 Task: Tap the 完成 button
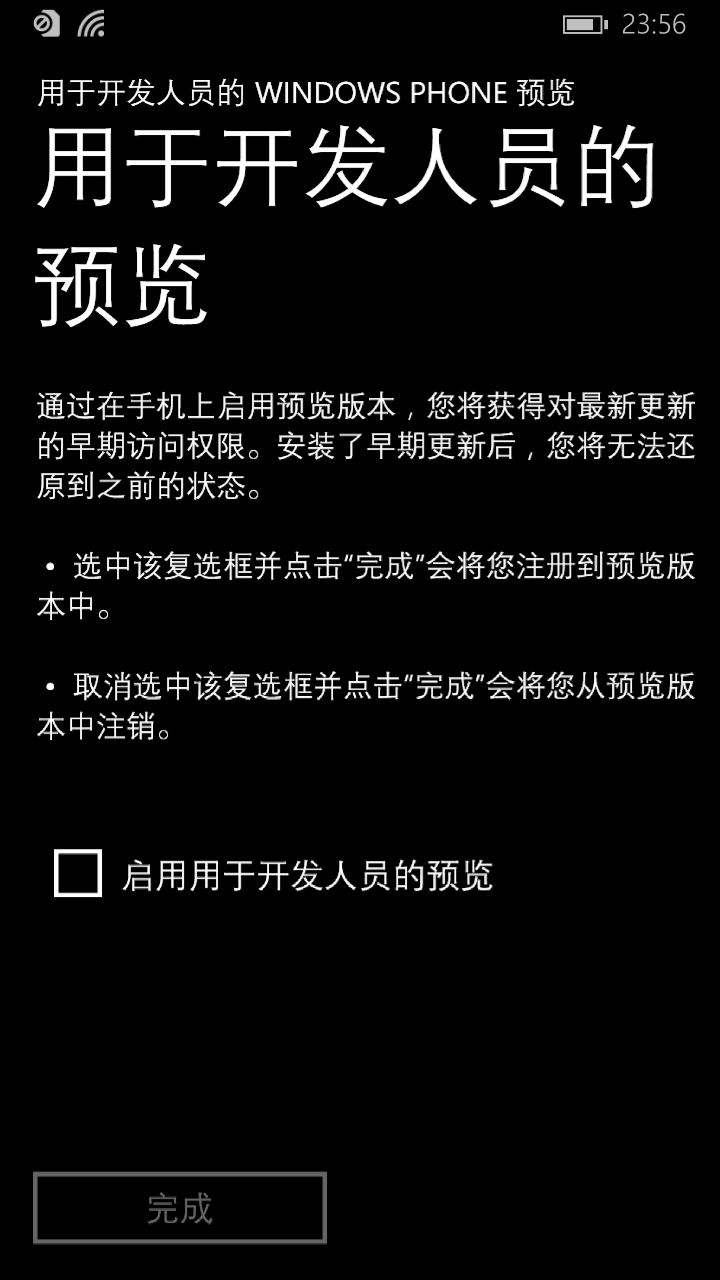[x=180, y=1208]
